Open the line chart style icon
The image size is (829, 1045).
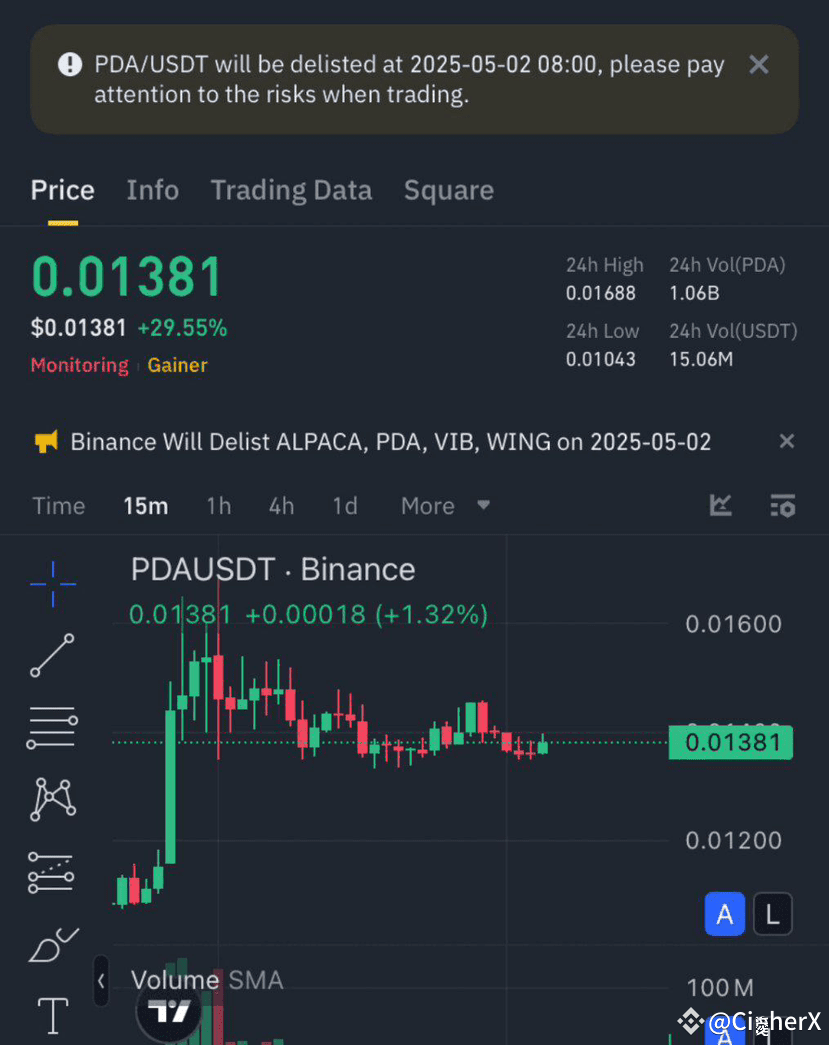click(720, 506)
